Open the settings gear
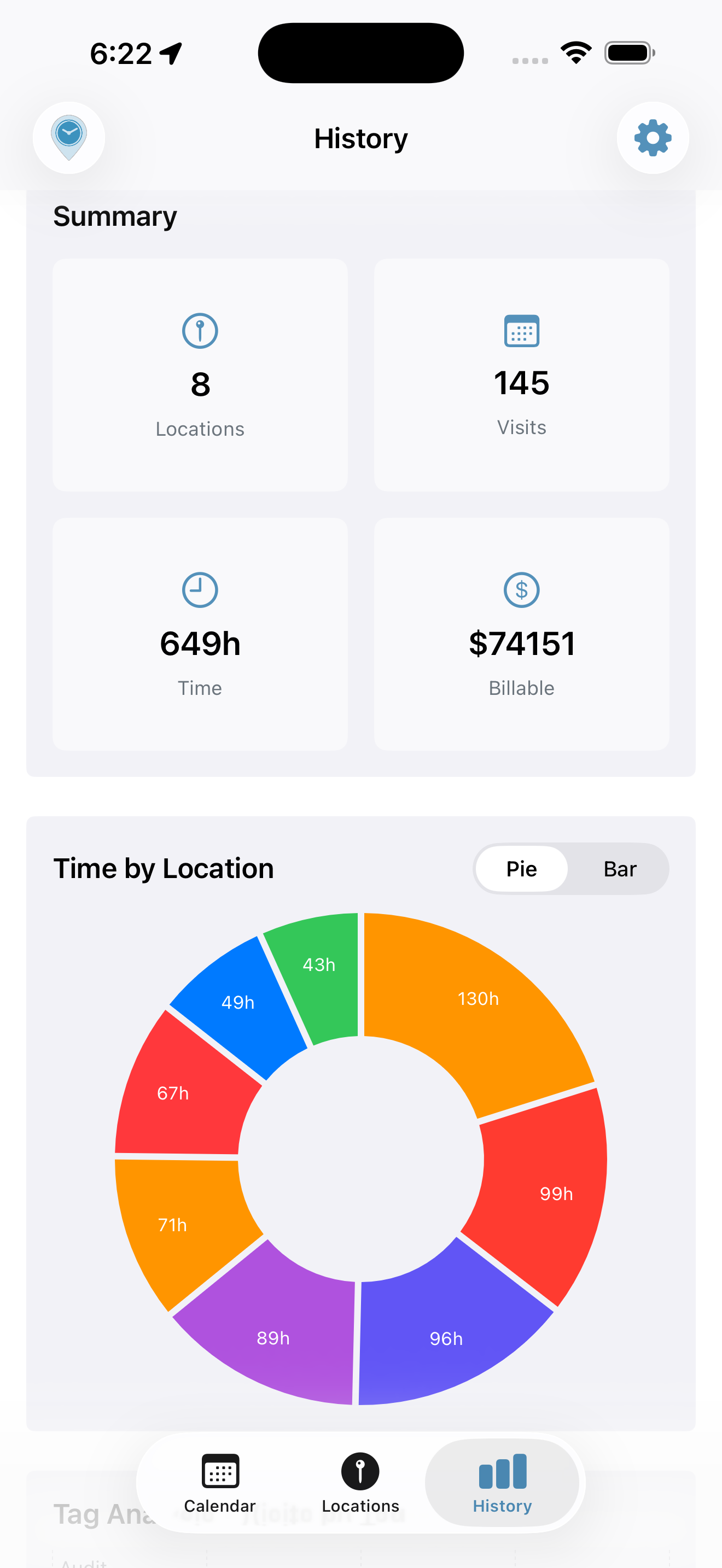The width and height of the screenshot is (722, 1568). coord(653,138)
